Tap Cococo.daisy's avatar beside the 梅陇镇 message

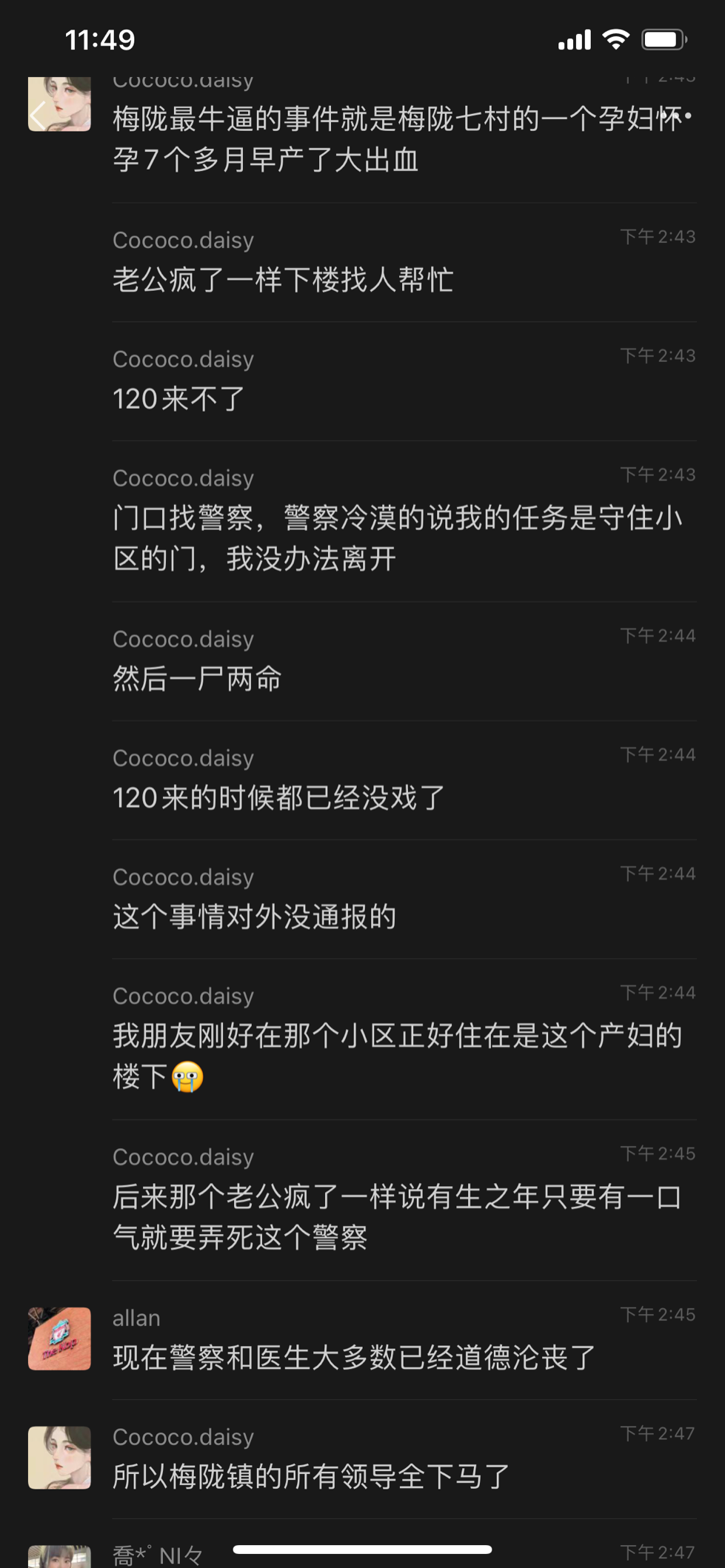coord(59,1458)
